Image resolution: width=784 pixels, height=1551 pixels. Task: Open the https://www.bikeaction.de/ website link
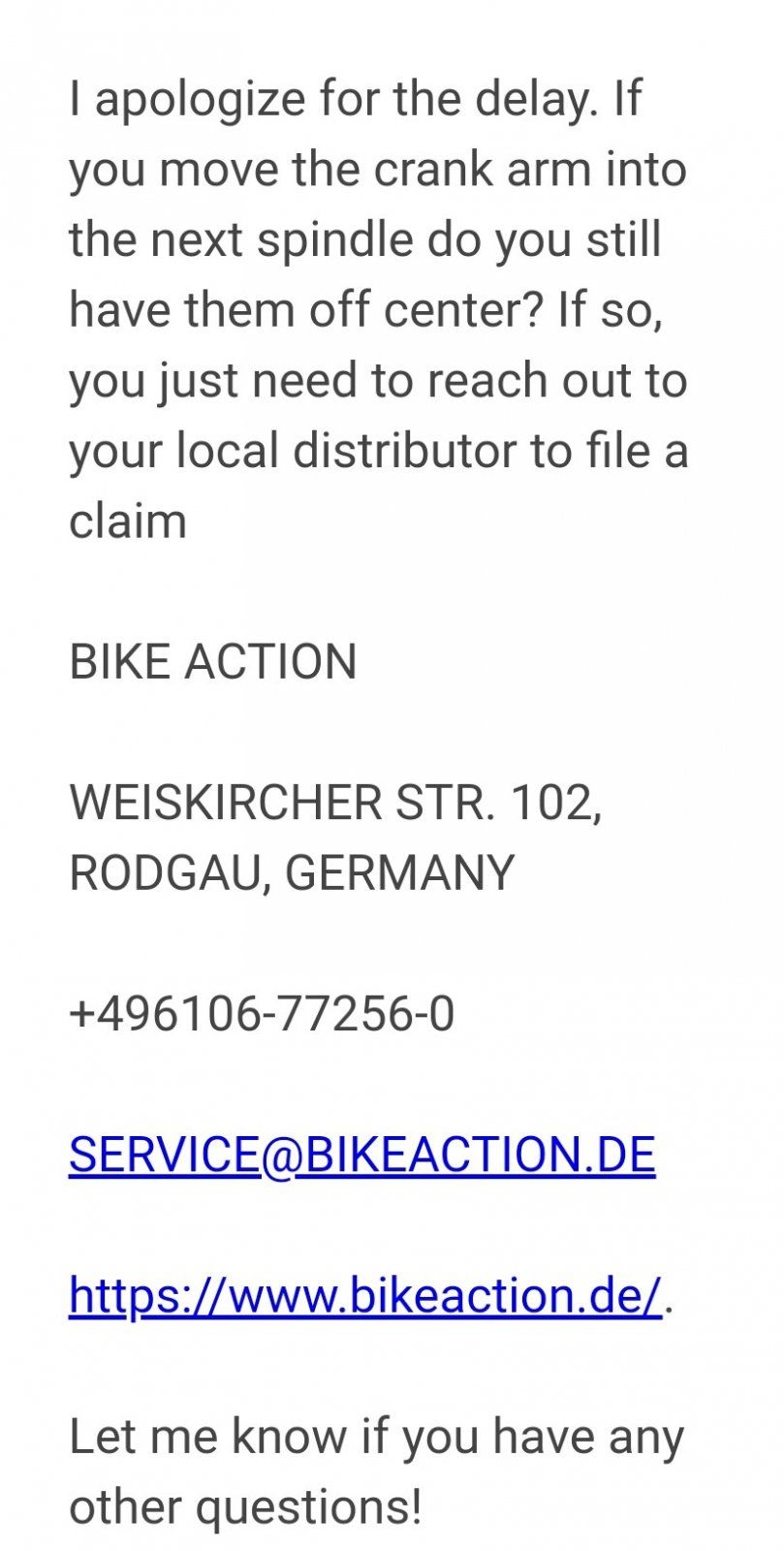365,1296
